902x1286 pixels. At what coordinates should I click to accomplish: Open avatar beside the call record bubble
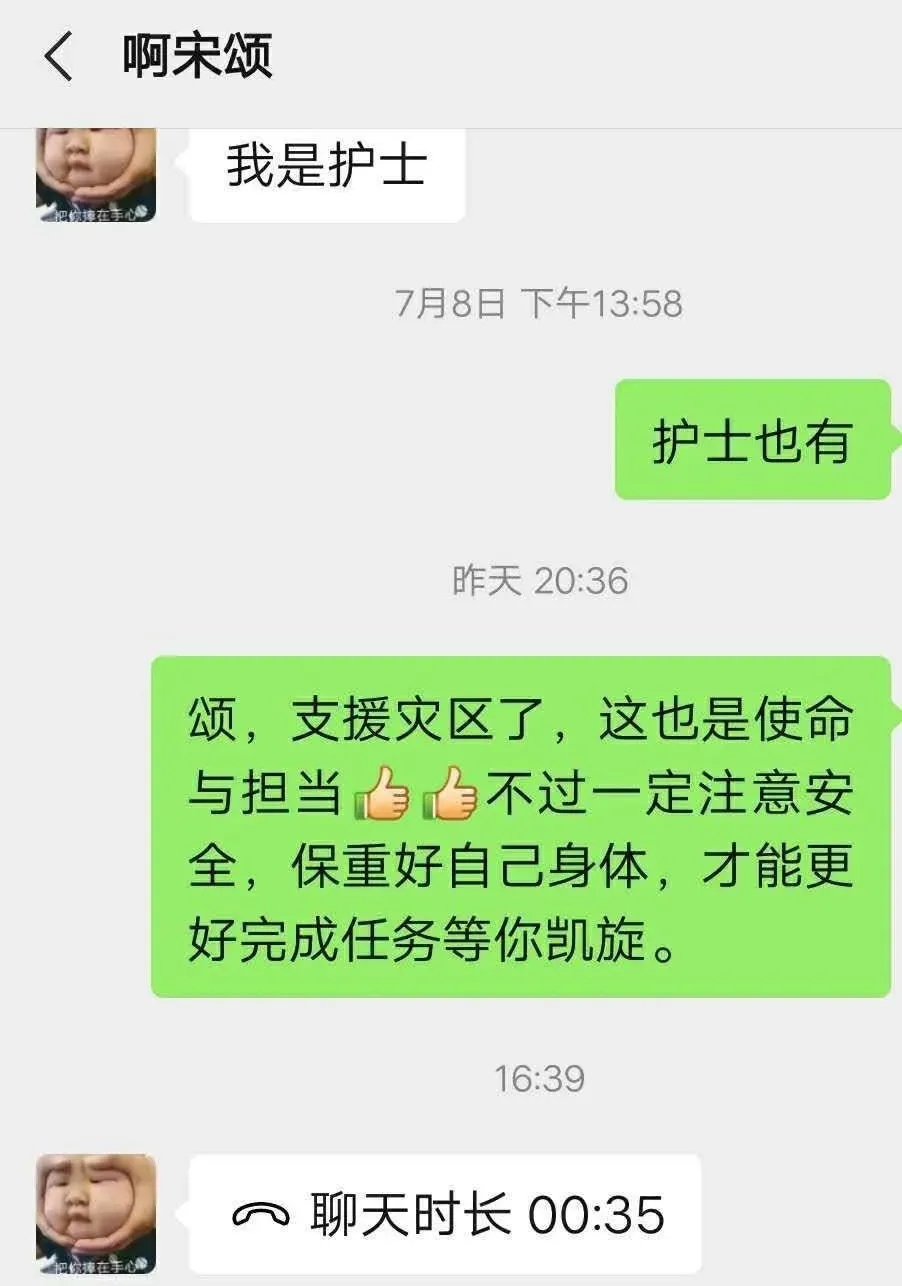(96, 1214)
